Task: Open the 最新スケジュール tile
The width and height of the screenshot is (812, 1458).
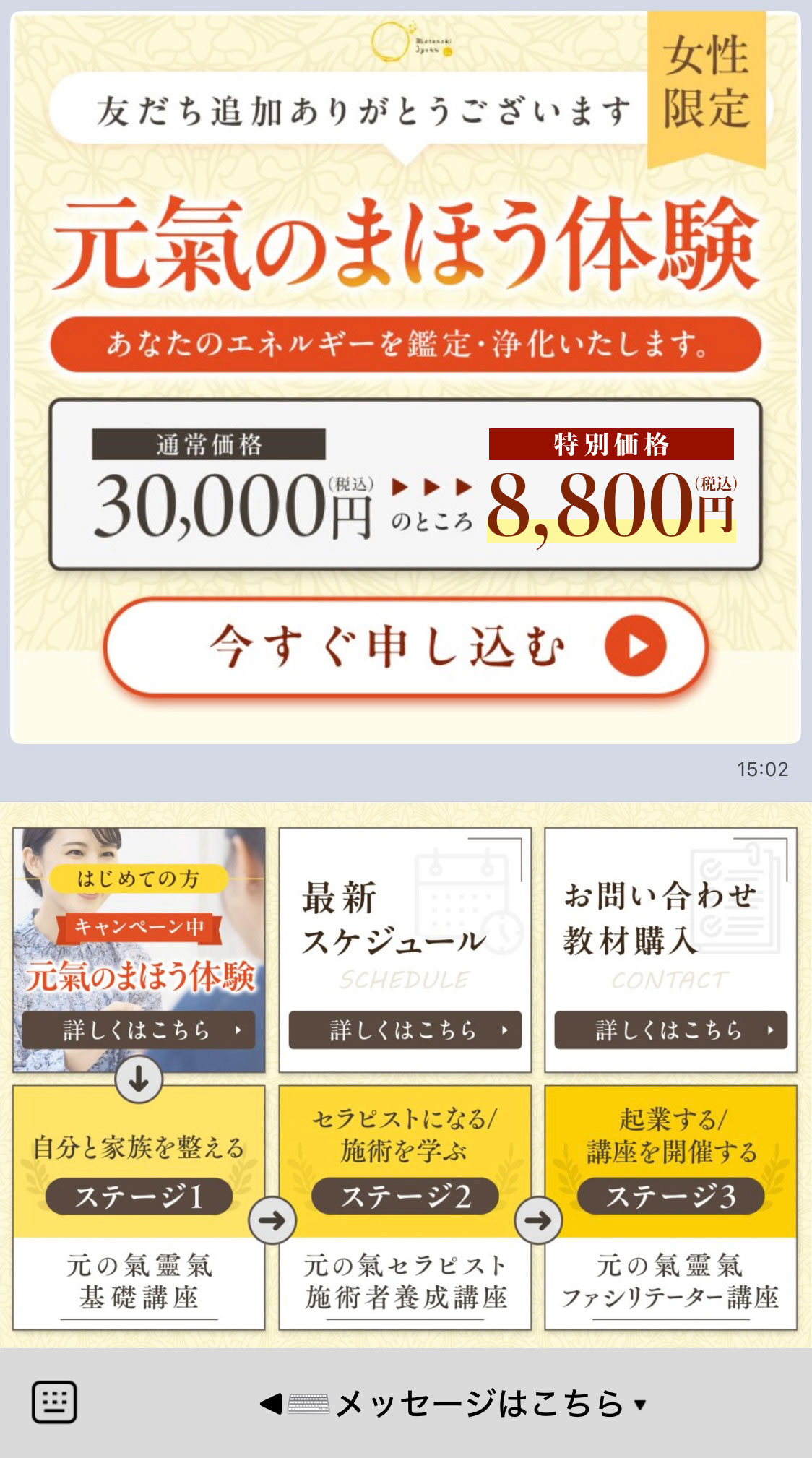Action: (x=405, y=949)
